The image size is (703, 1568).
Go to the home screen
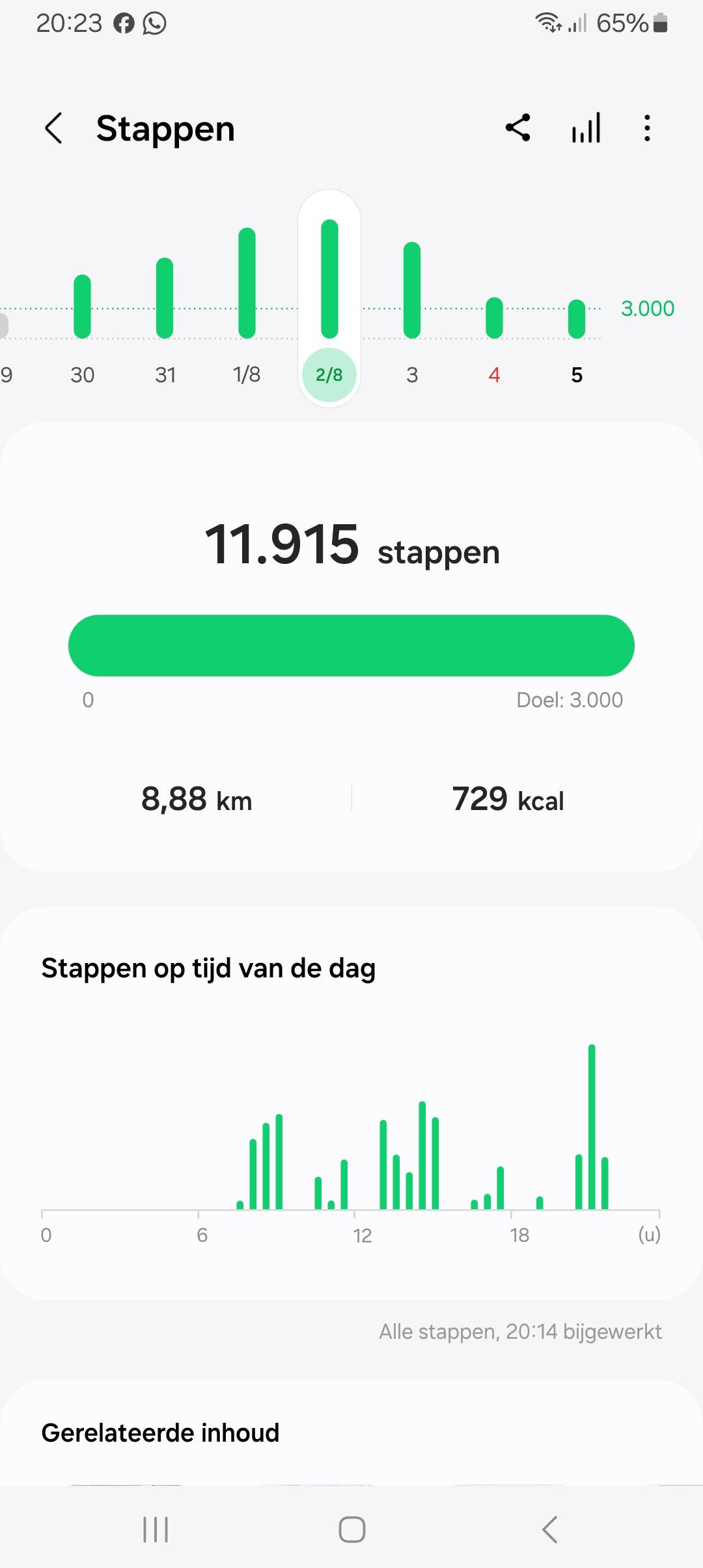(351, 1530)
